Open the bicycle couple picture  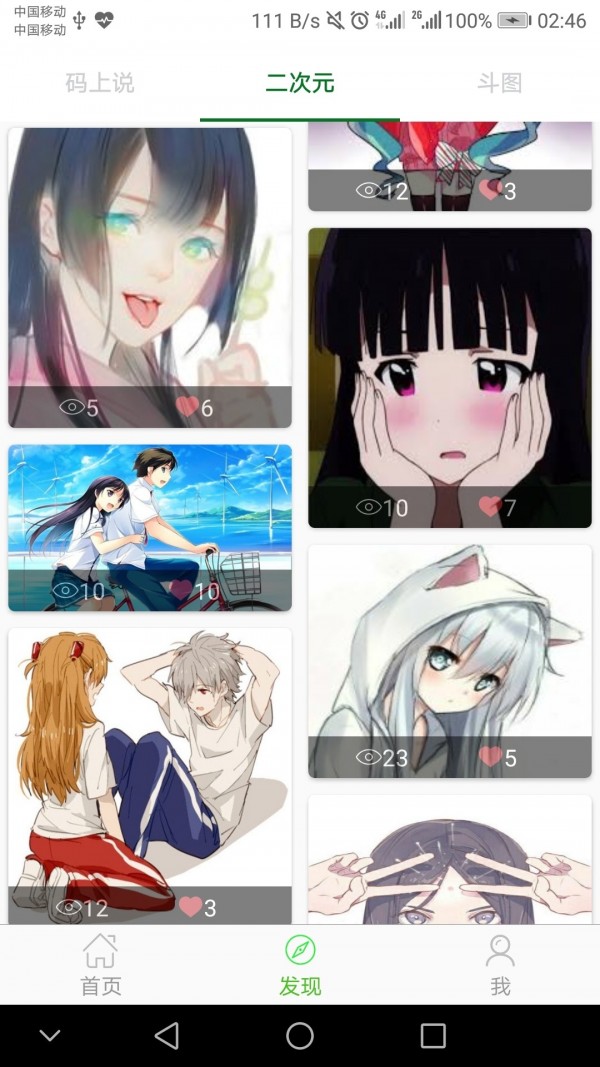coord(150,515)
